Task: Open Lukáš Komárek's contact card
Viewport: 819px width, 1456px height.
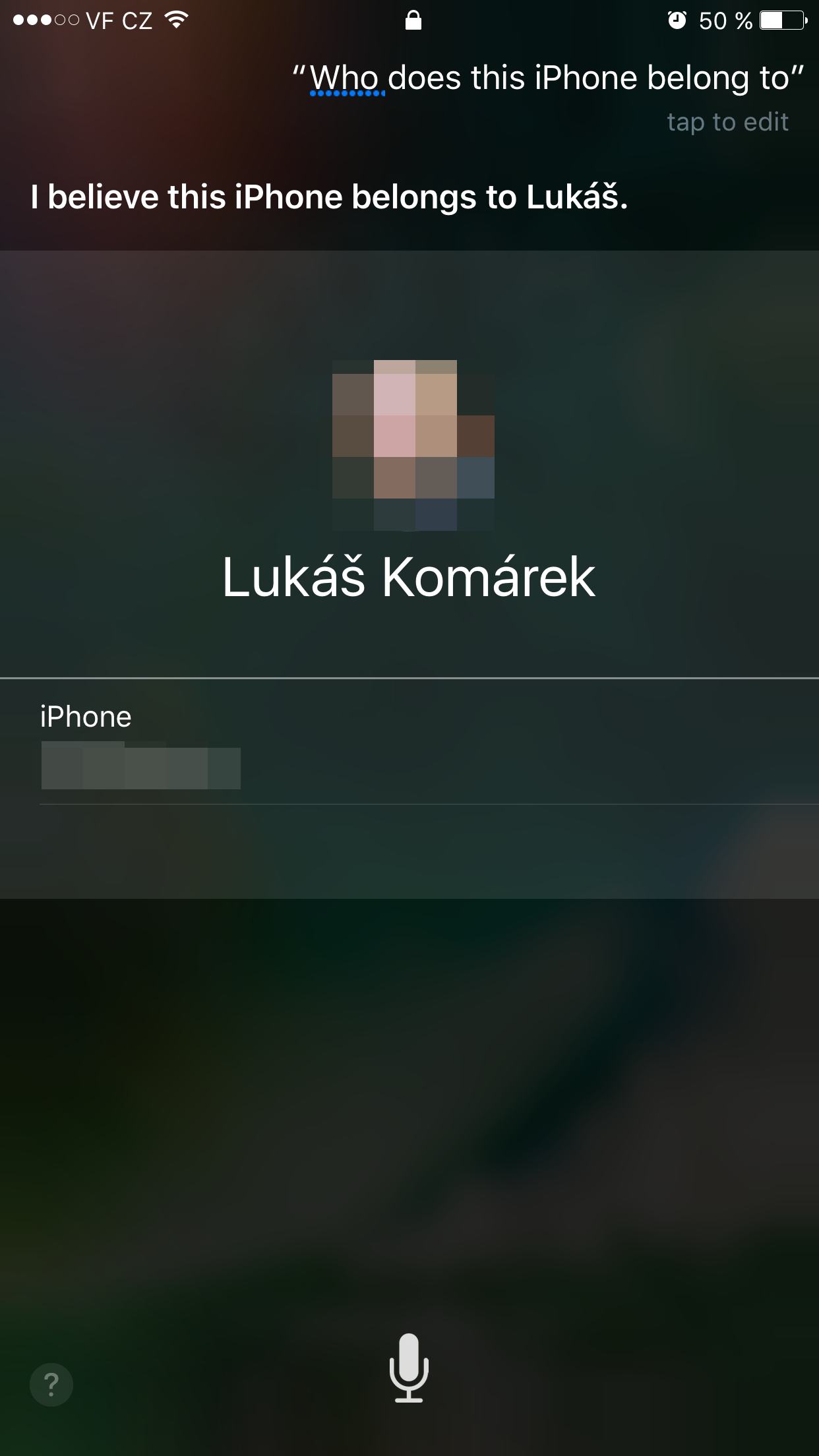Action: click(x=409, y=578)
